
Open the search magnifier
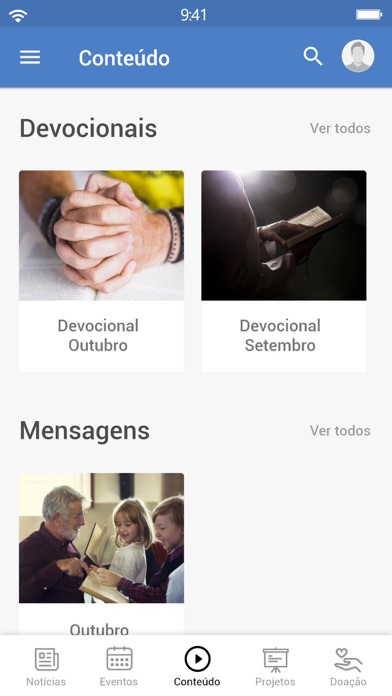[x=313, y=57]
